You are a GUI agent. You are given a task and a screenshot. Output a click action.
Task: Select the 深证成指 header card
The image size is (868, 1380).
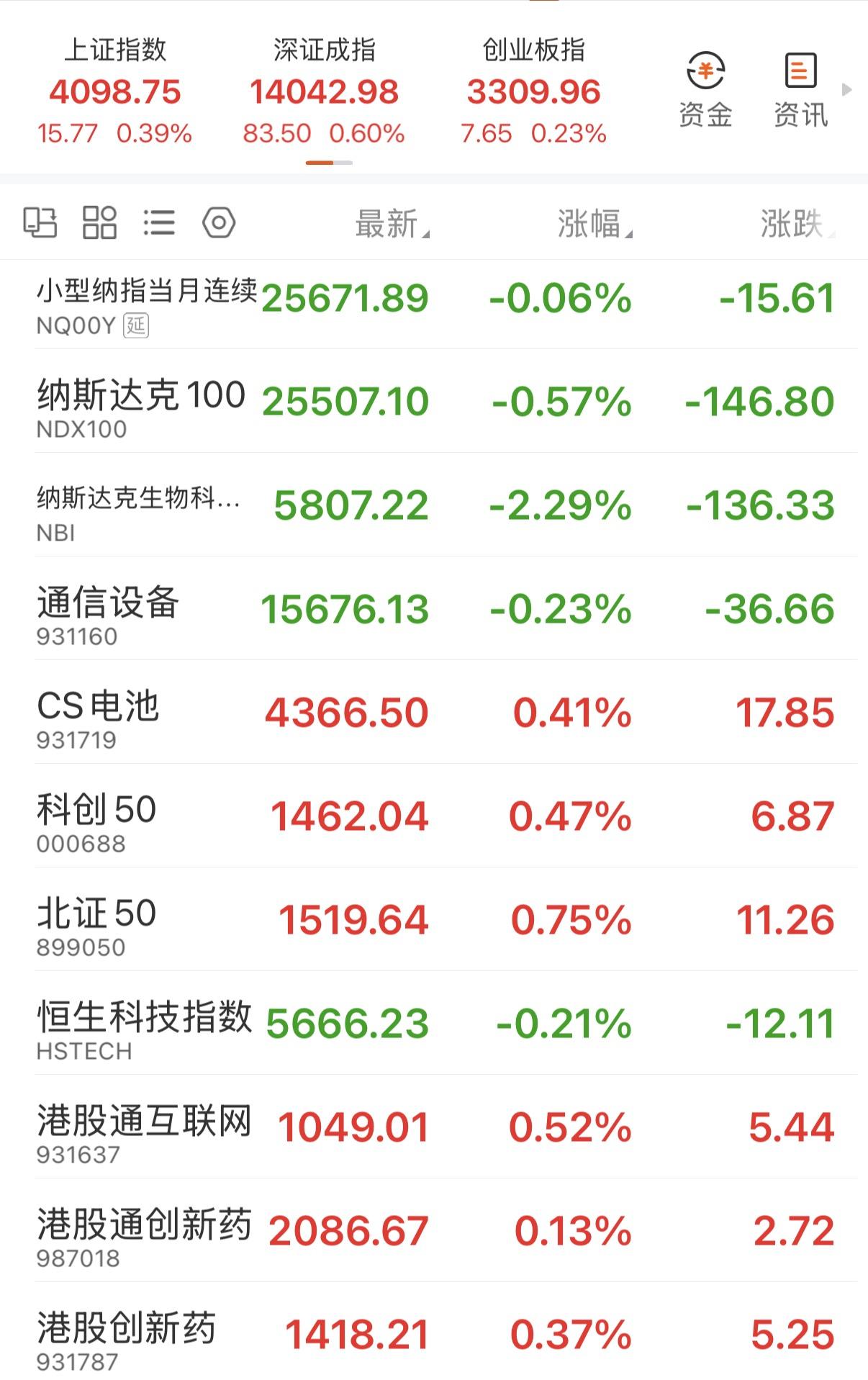pyautogui.click(x=324, y=90)
